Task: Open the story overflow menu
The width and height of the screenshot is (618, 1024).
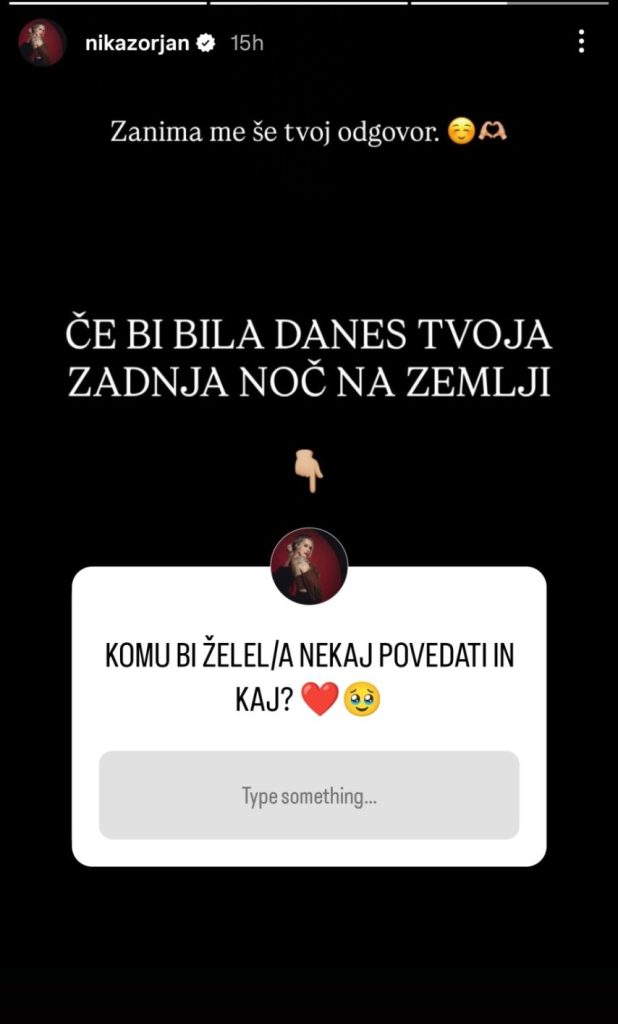Action: pos(581,42)
